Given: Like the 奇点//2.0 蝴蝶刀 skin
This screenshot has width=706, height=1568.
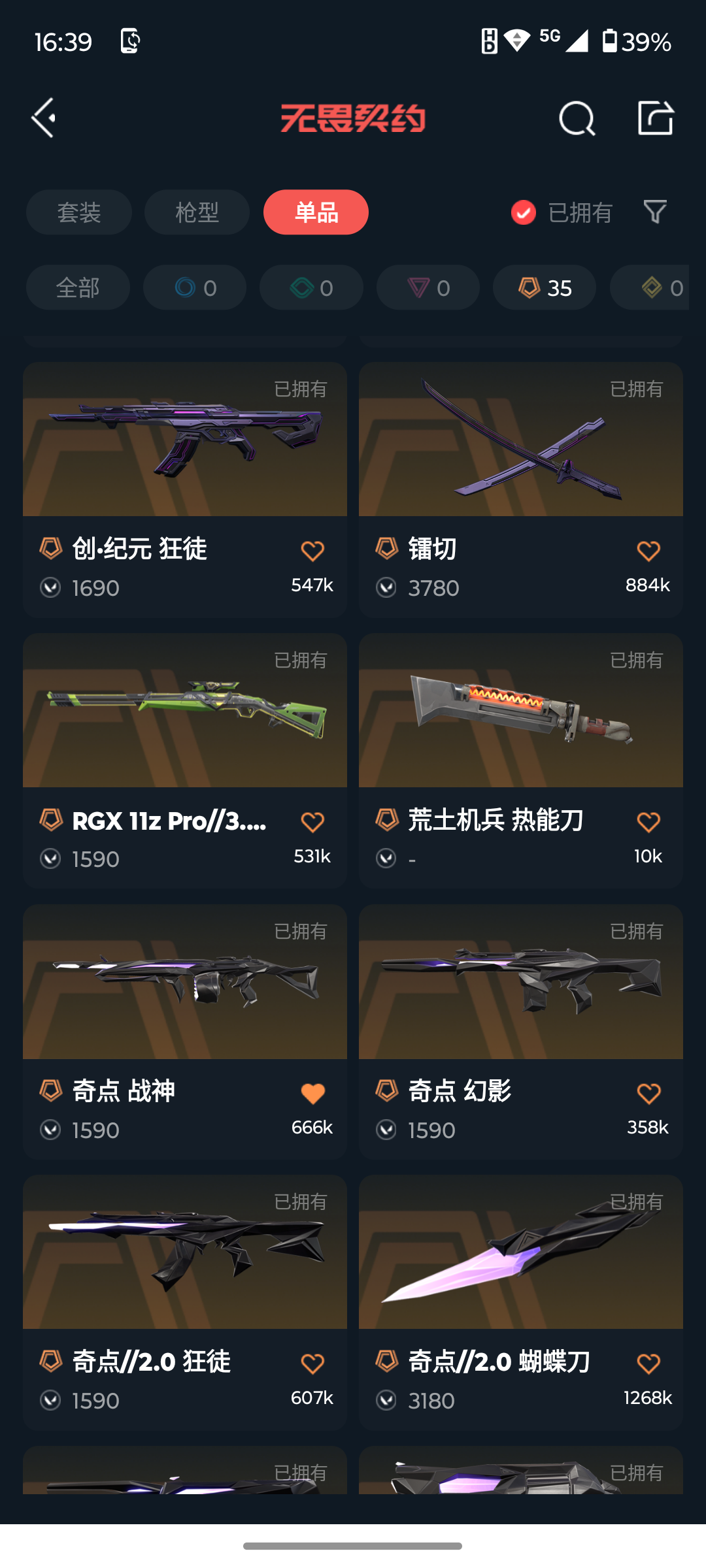Looking at the screenshot, I should point(648,1364).
